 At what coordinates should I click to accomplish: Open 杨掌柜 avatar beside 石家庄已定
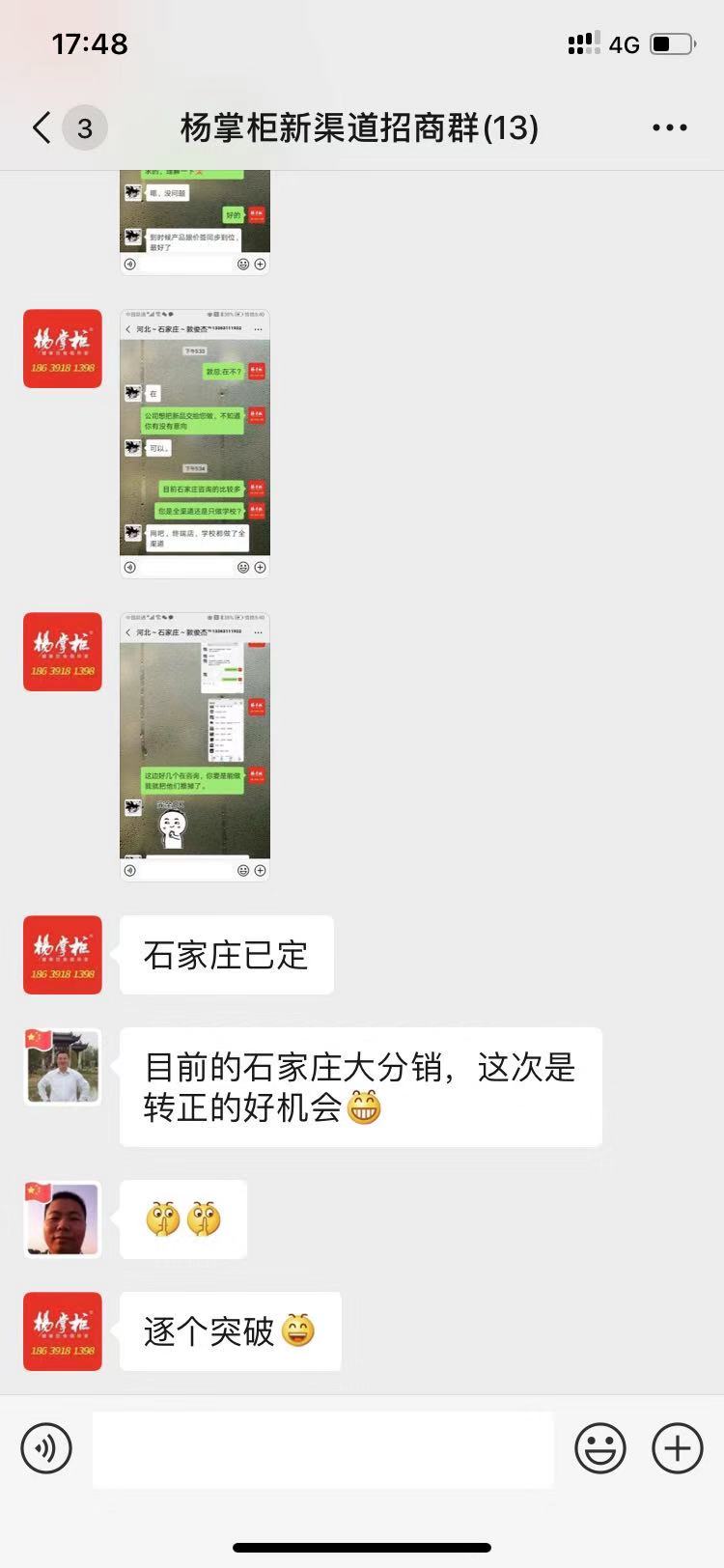tap(63, 955)
